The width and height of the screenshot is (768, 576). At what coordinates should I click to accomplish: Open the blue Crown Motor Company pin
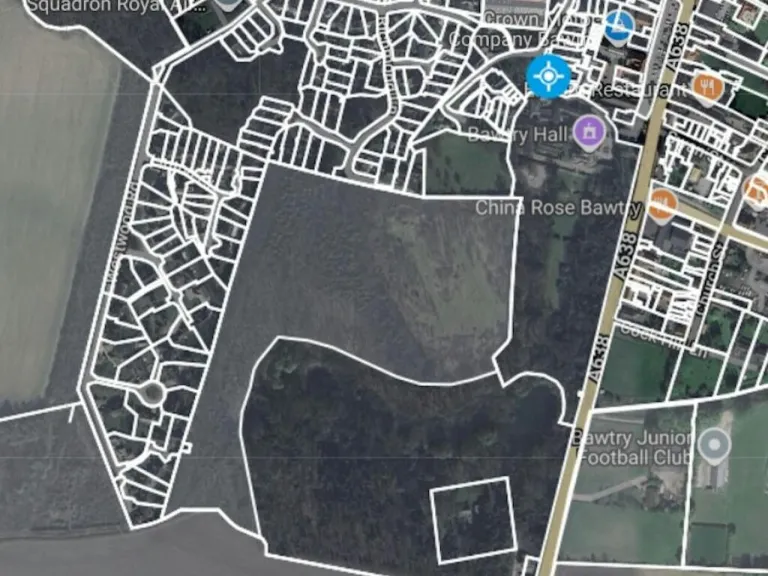pos(618,26)
